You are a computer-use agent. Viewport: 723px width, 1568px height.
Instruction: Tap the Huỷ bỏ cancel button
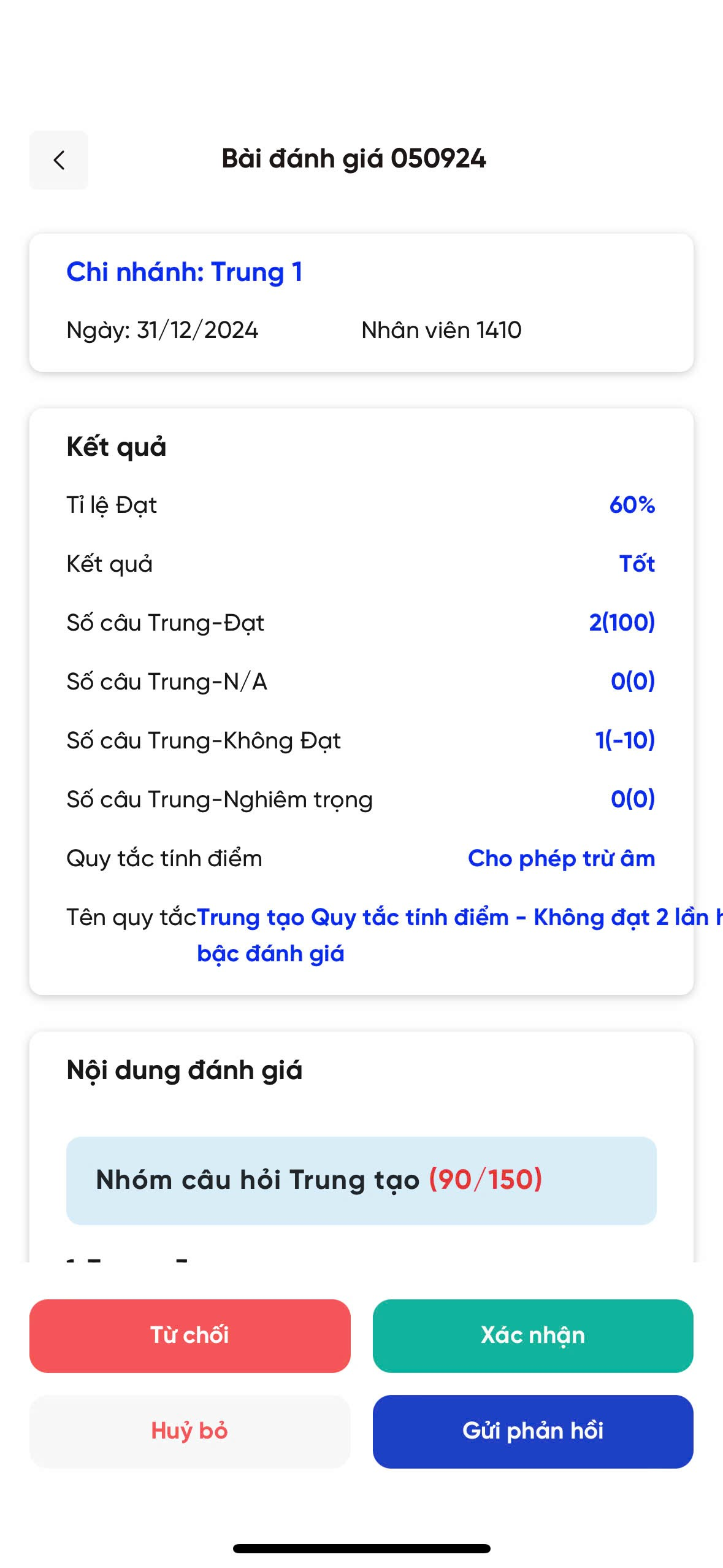[x=189, y=1431]
